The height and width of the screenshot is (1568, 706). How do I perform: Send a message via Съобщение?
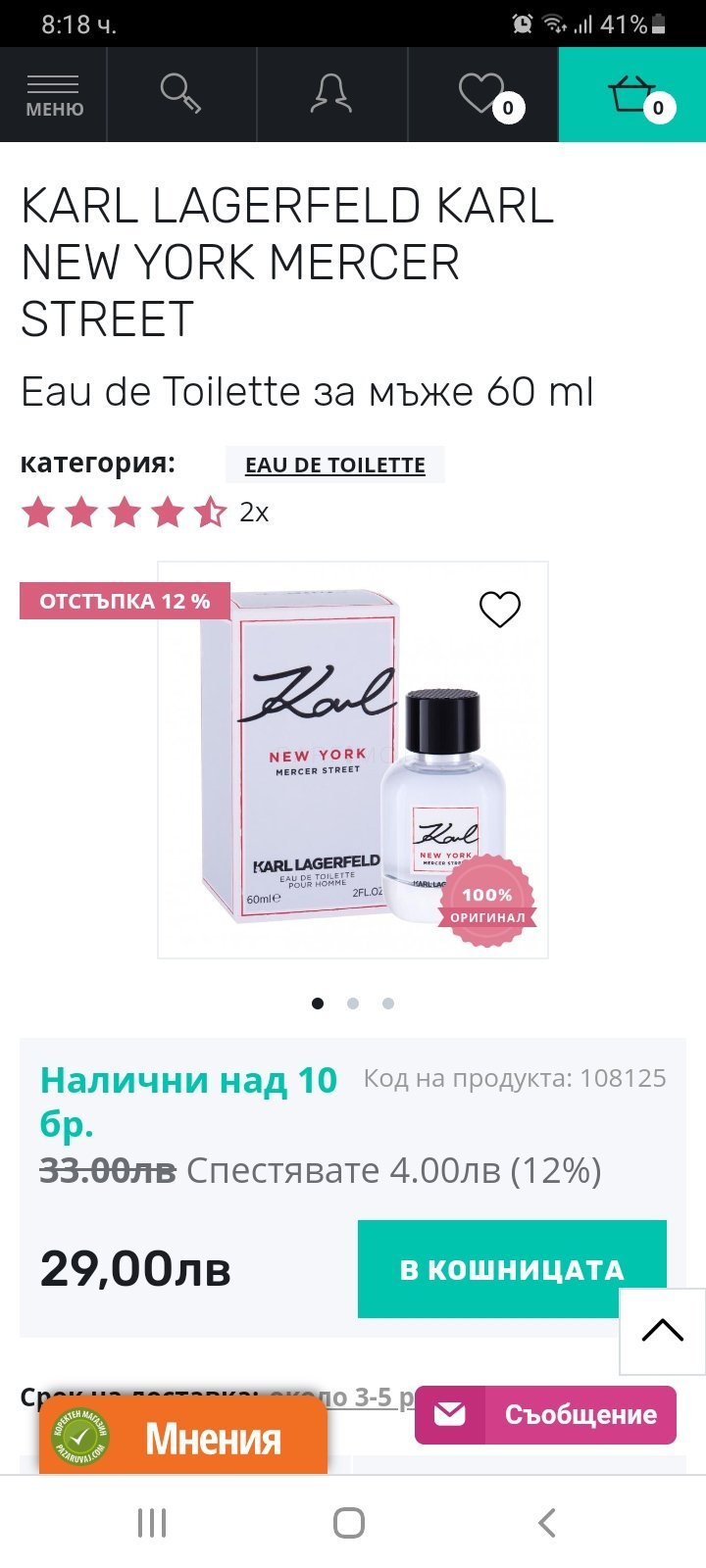click(545, 1414)
